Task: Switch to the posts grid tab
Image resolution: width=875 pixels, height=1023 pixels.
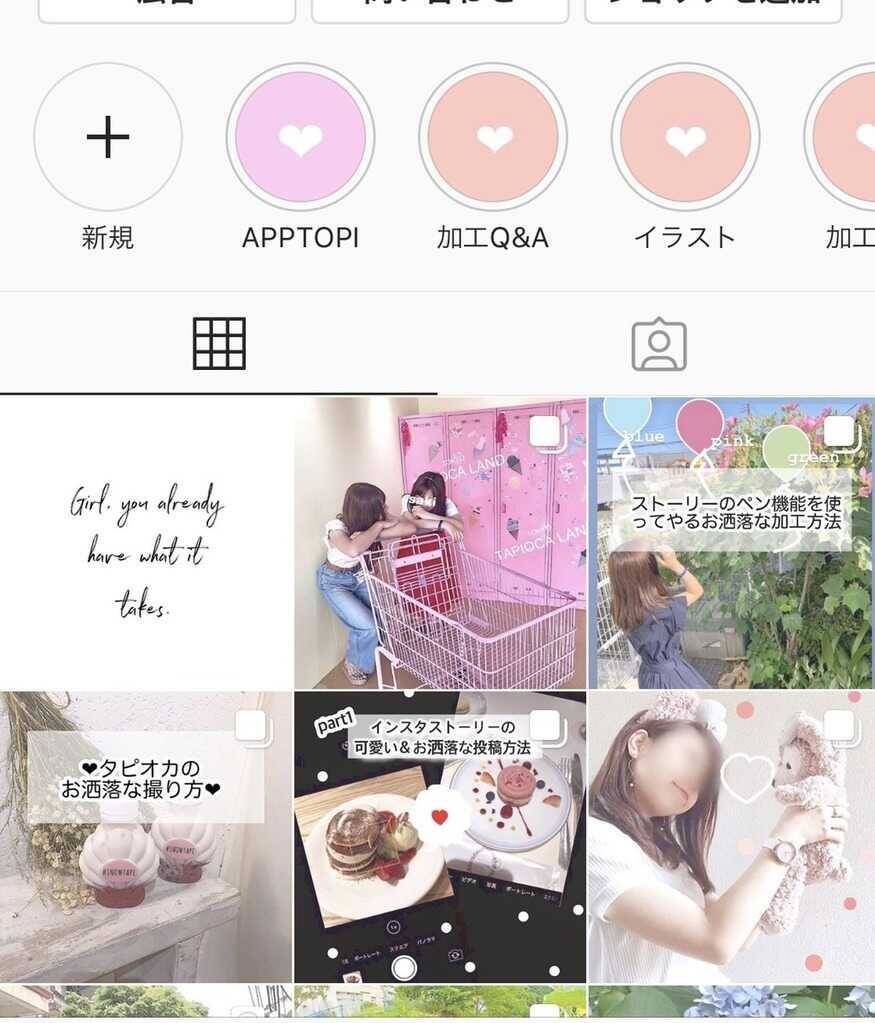Action: tap(218, 344)
